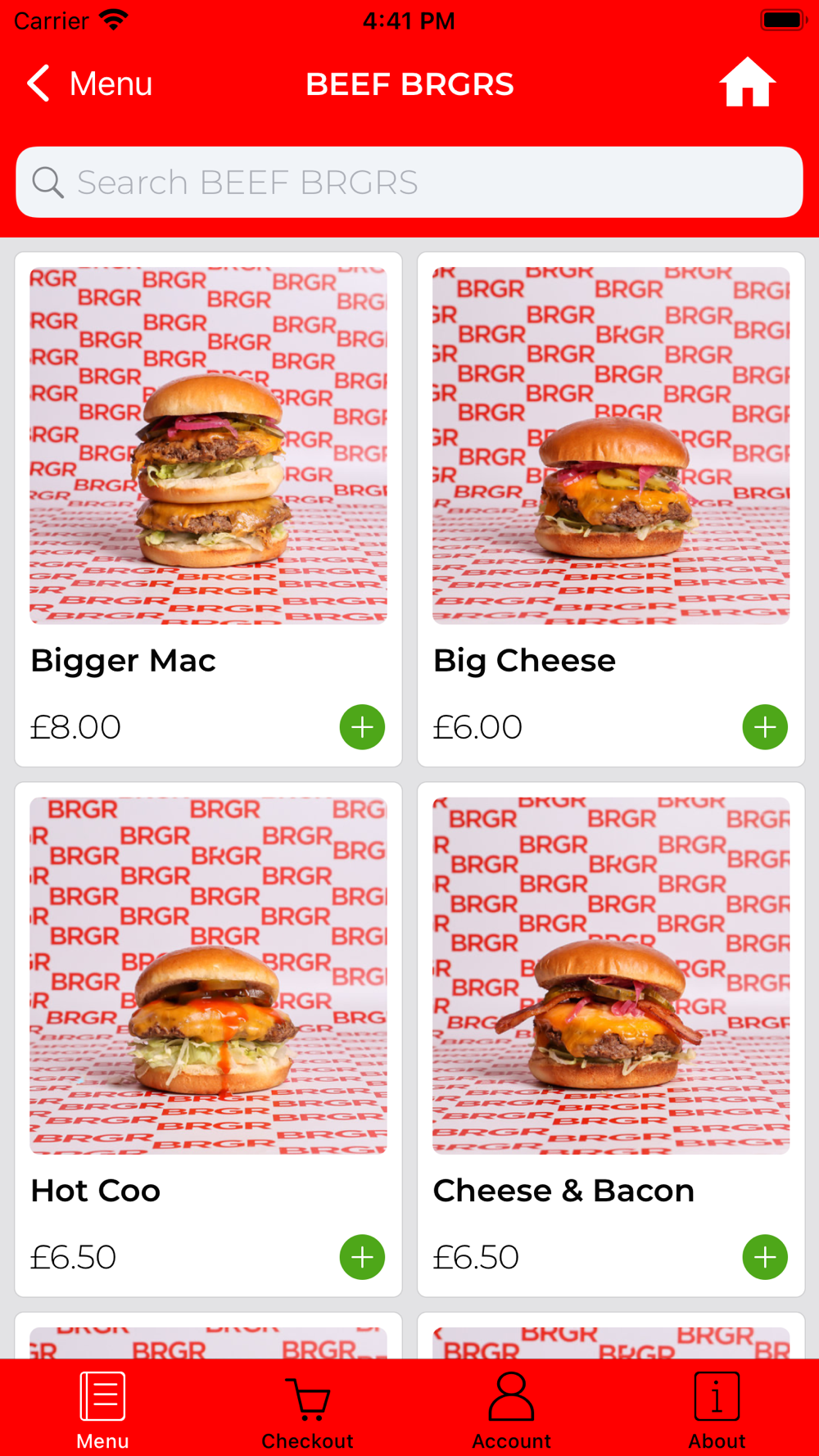
Task: Tap the home icon
Action: [747, 83]
